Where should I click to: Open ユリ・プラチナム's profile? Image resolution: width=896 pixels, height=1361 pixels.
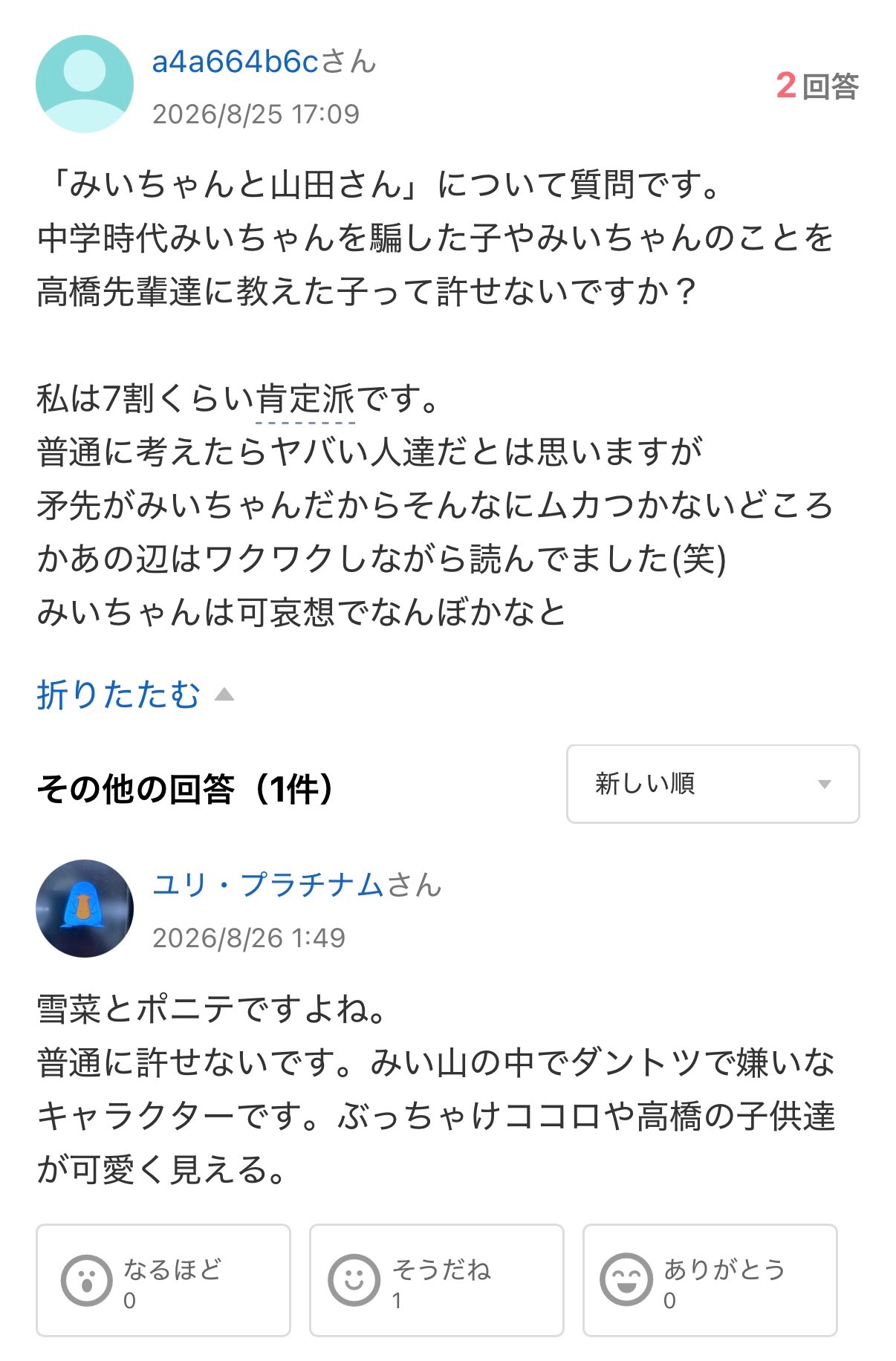point(268,886)
